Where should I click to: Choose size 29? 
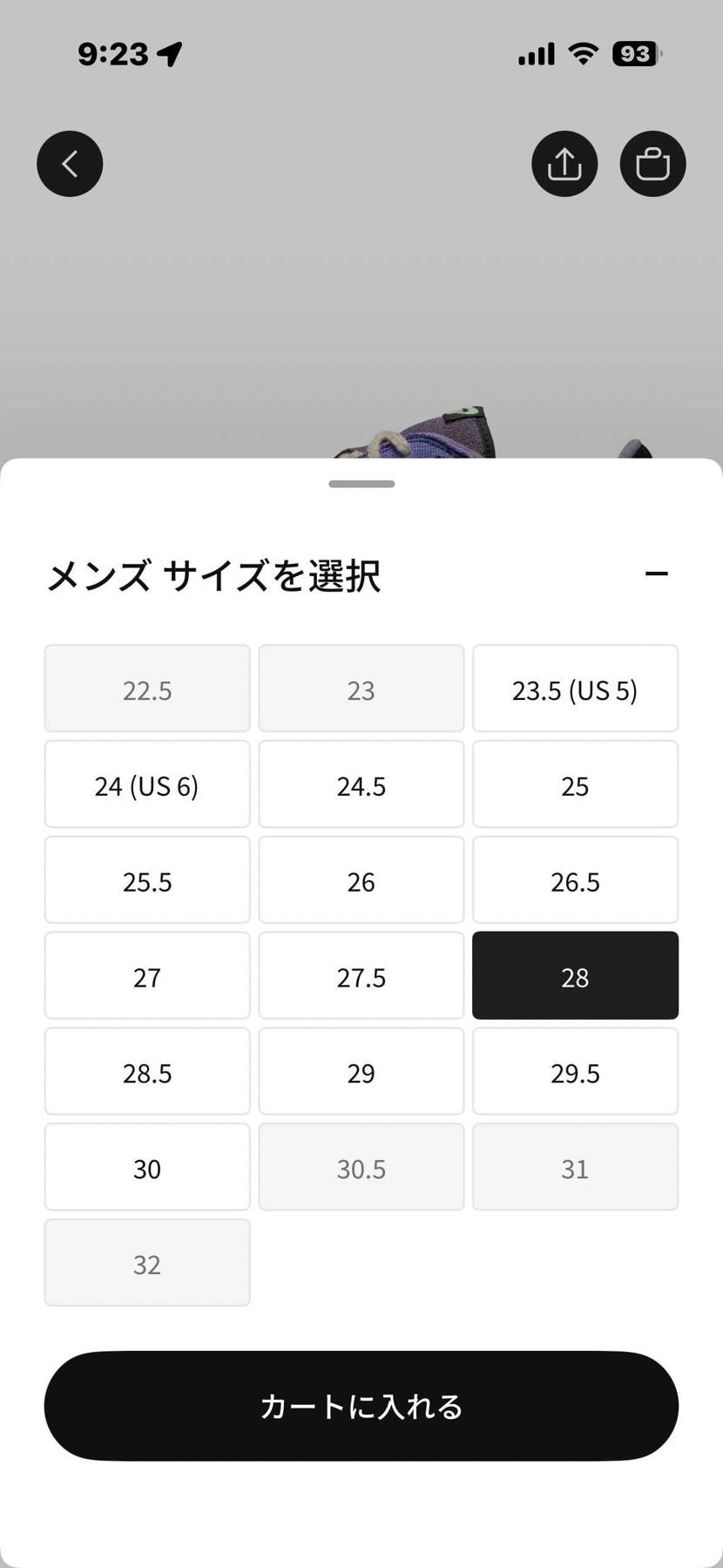pos(361,1072)
